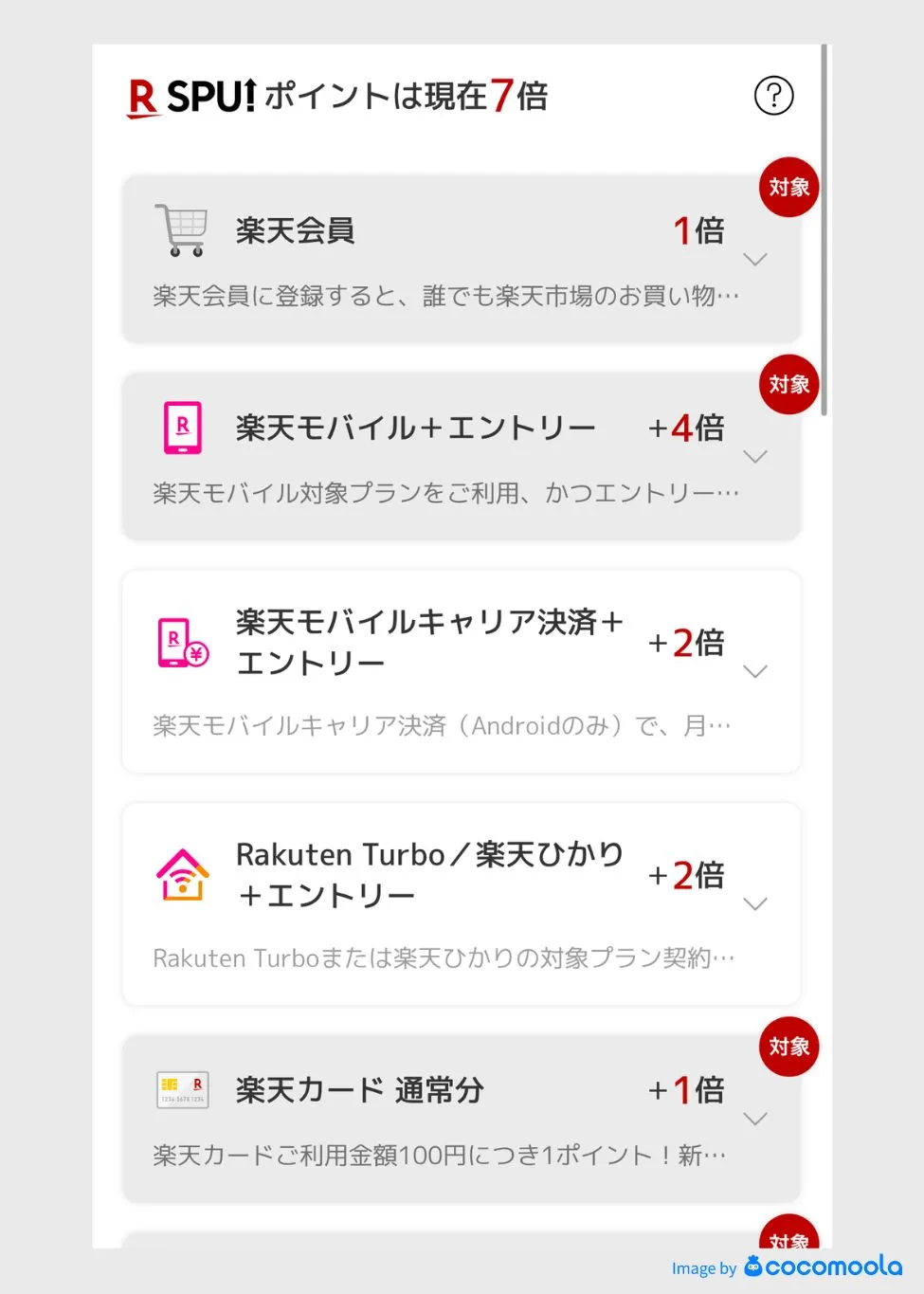924x1294 pixels.
Task: Expand the 楽天会員 details chevron
Action: tap(755, 258)
